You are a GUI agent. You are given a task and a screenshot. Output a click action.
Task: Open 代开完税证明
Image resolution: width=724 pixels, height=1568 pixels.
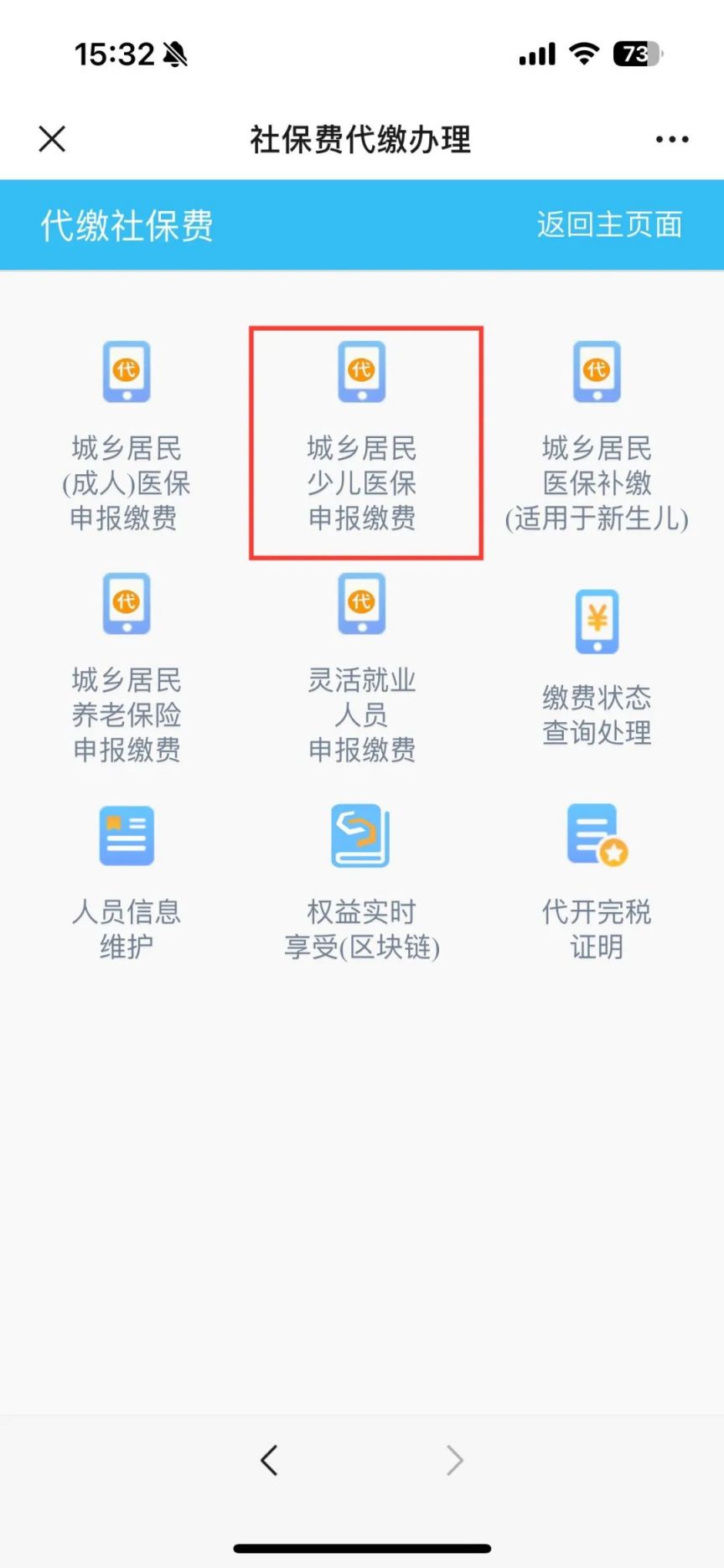tap(597, 884)
